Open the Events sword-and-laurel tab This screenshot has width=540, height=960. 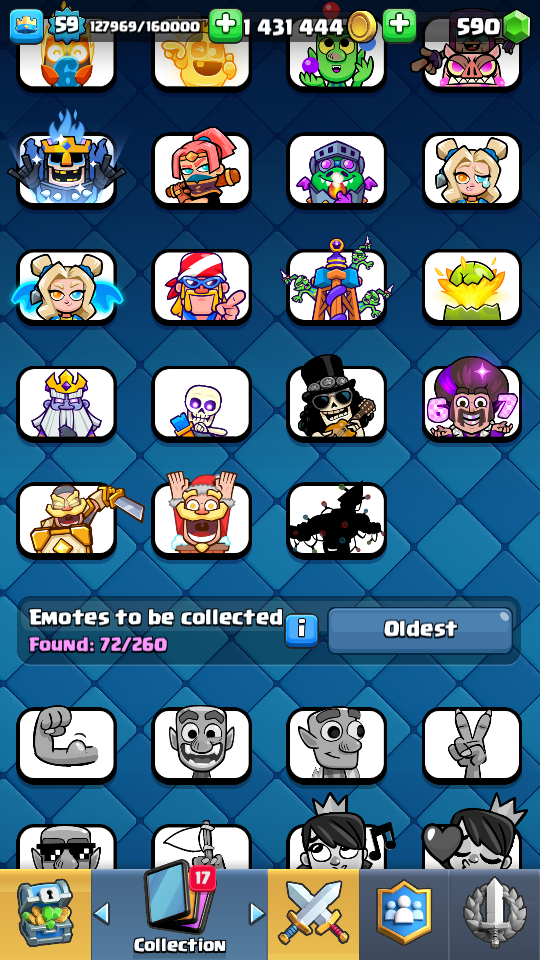[495, 914]
